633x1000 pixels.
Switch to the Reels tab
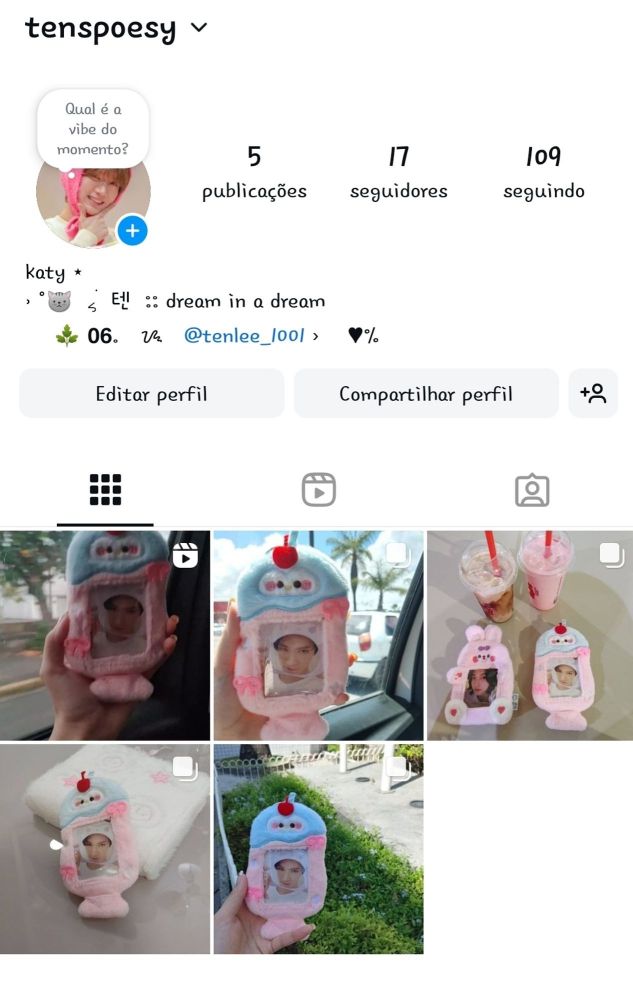click(x=318, y=490)
